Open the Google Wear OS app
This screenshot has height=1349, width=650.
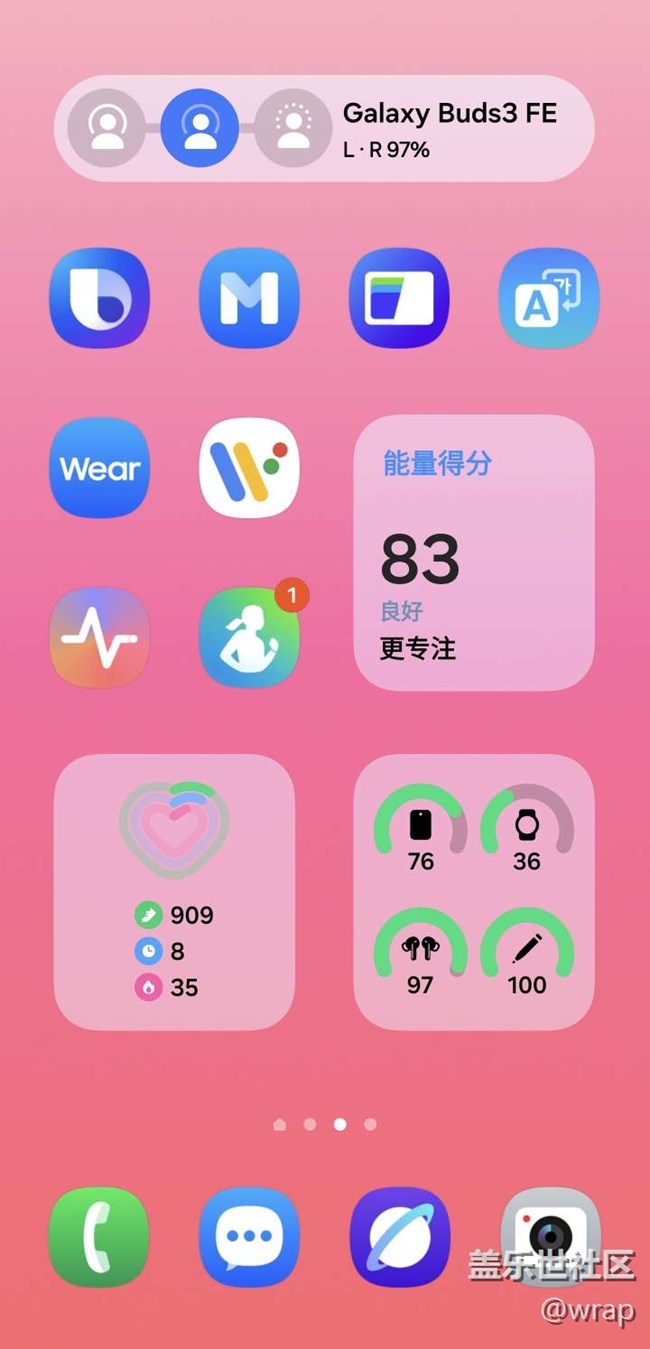tap(249, 468)
